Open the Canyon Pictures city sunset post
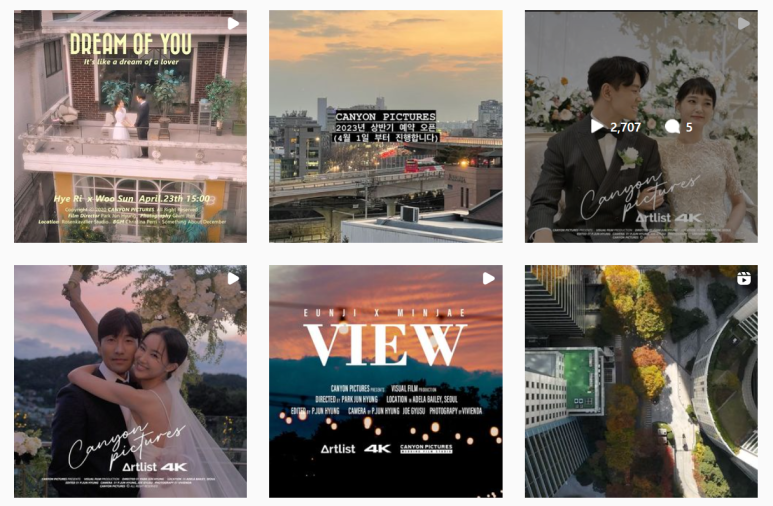 tap(386, 126)
